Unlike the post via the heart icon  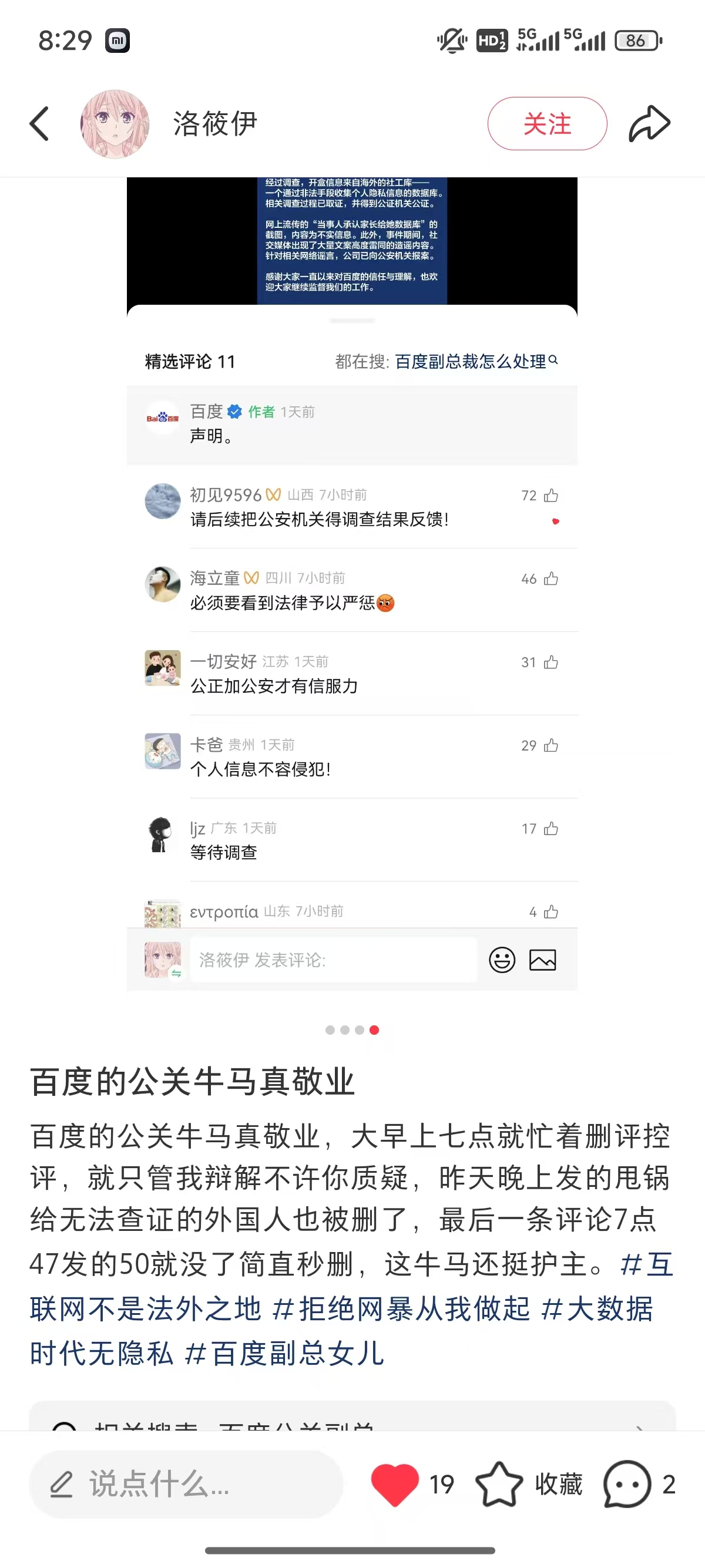395,1484
